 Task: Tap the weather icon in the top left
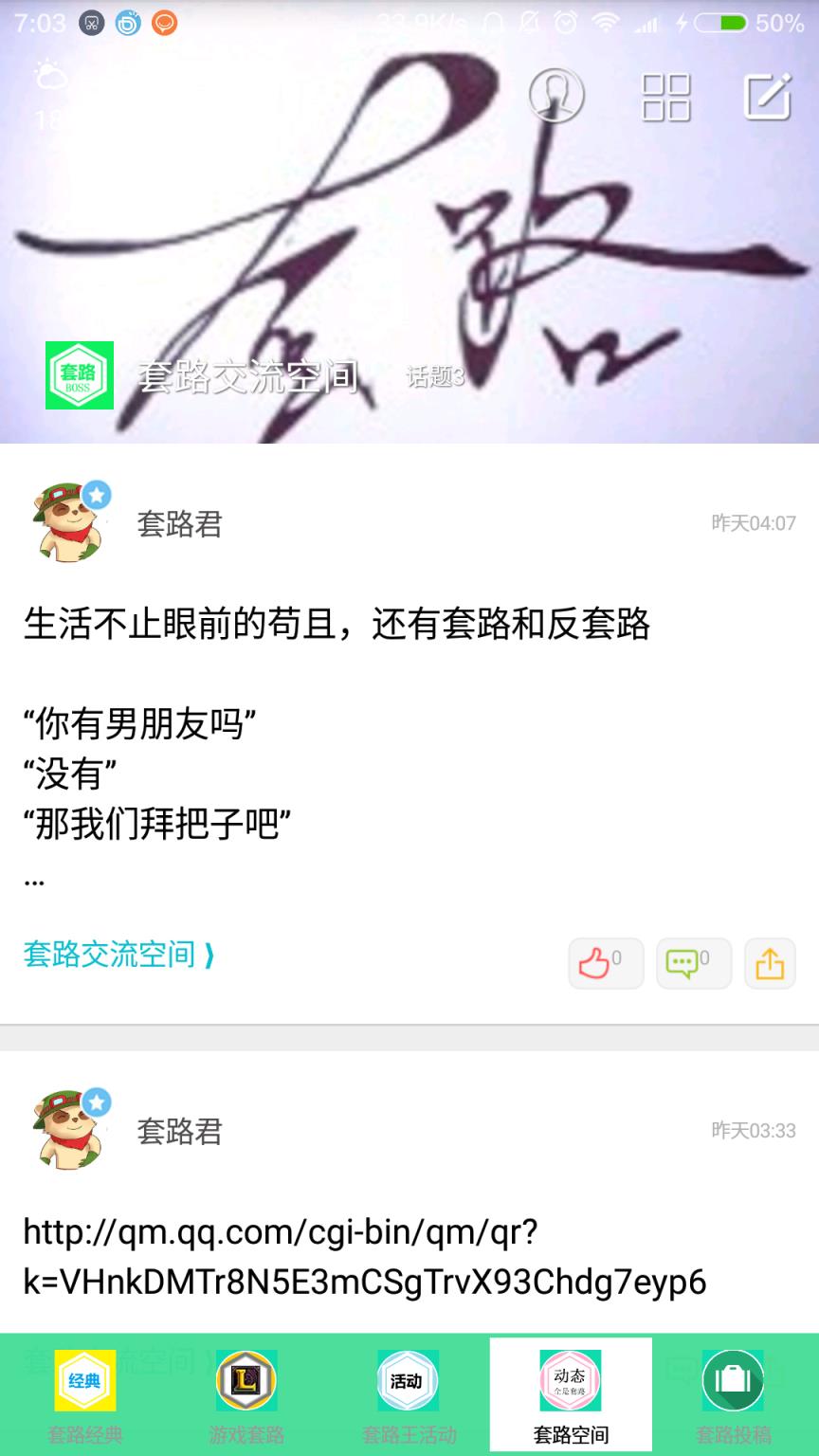point(51,74)
